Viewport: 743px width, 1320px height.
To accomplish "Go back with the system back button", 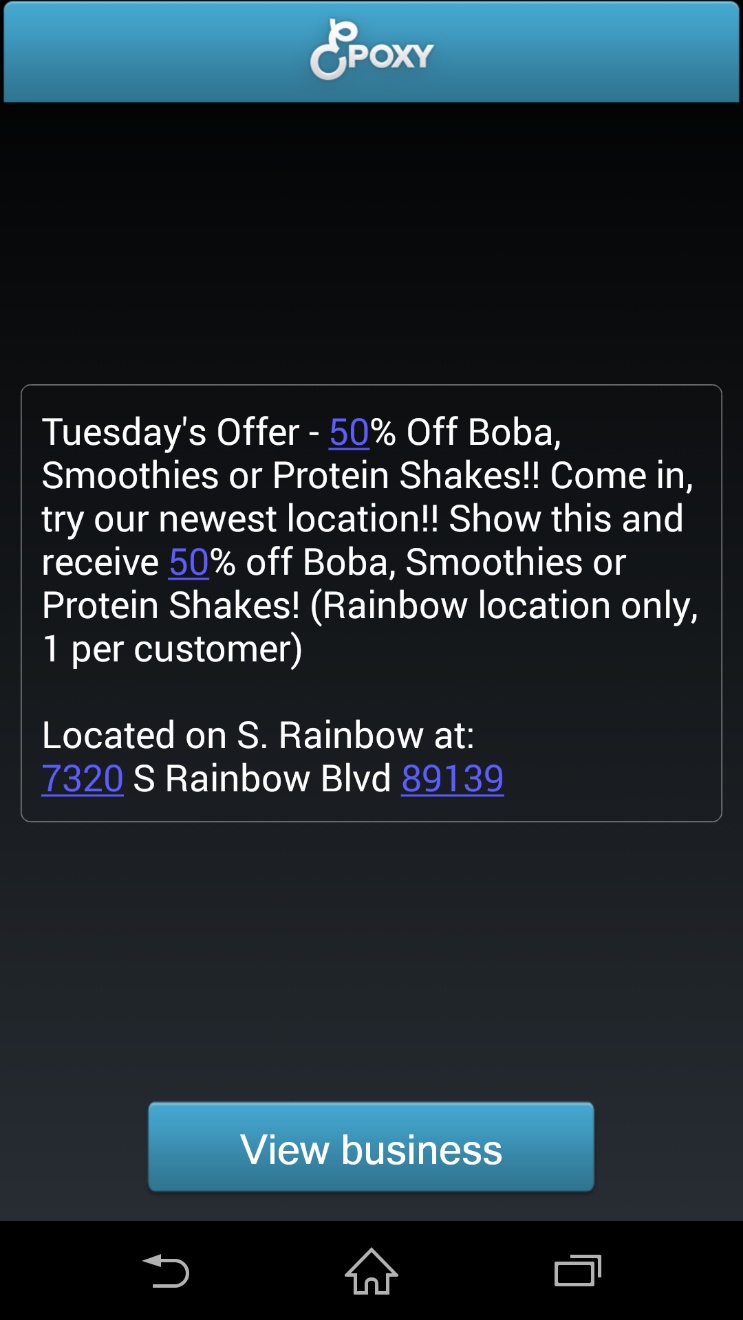I will click(166, 1271).
